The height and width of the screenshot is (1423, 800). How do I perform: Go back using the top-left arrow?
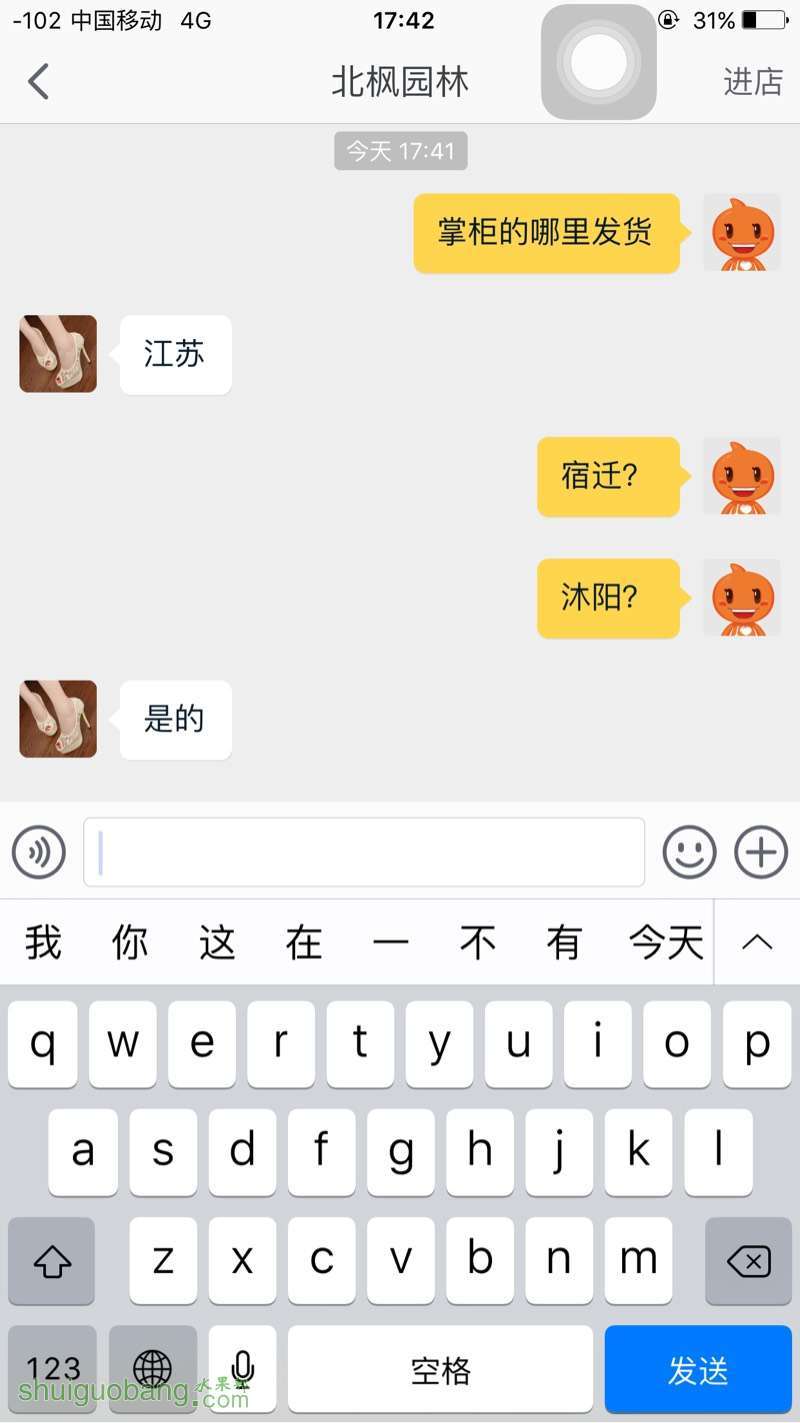point(38,81)
